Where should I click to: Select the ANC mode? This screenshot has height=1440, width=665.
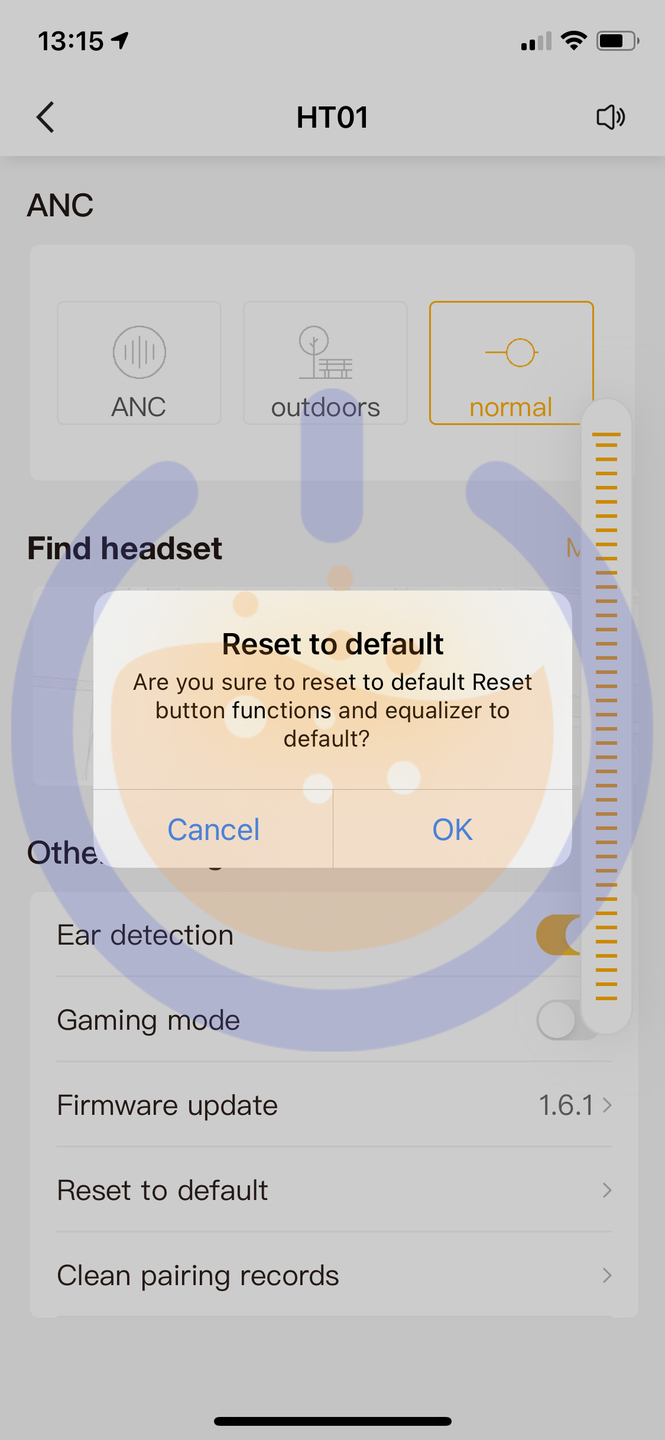click(x=139, y=364)
